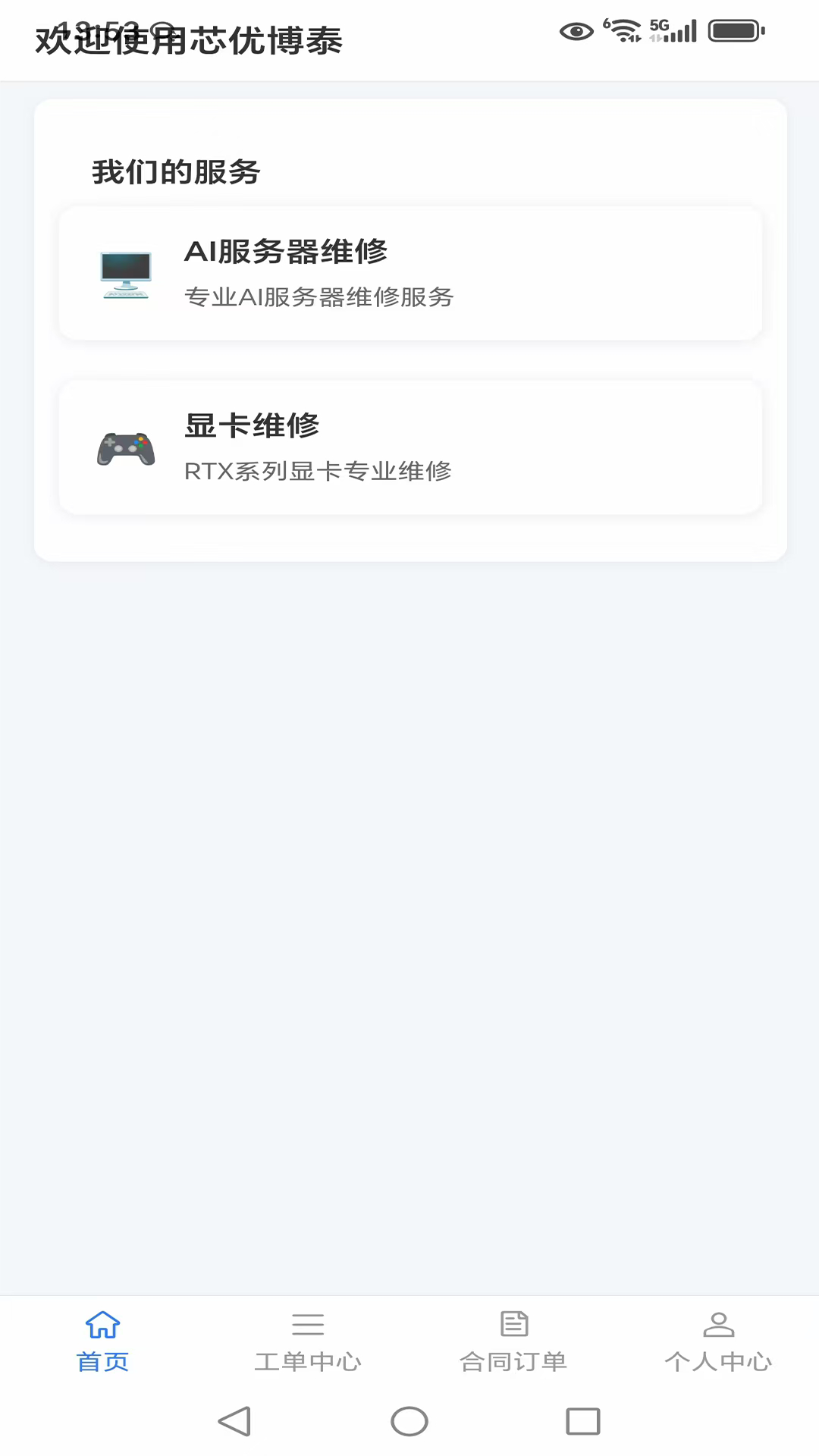819x1456 pixels.
Task: Tap the eye icon in the status bar
Action: pyautogui.click(x=576, y=31)
